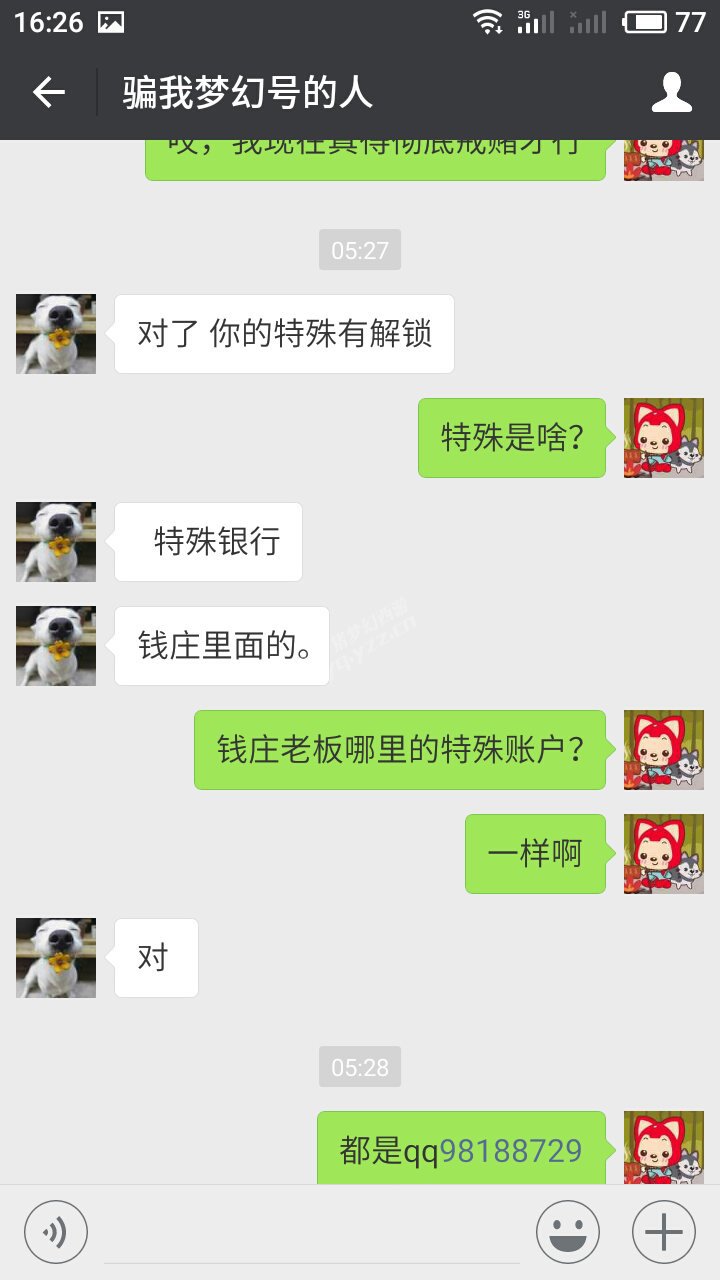The width and height of the screenshot is (720, 1280).
Task: Open the emoji picker
Action: 568,1232
